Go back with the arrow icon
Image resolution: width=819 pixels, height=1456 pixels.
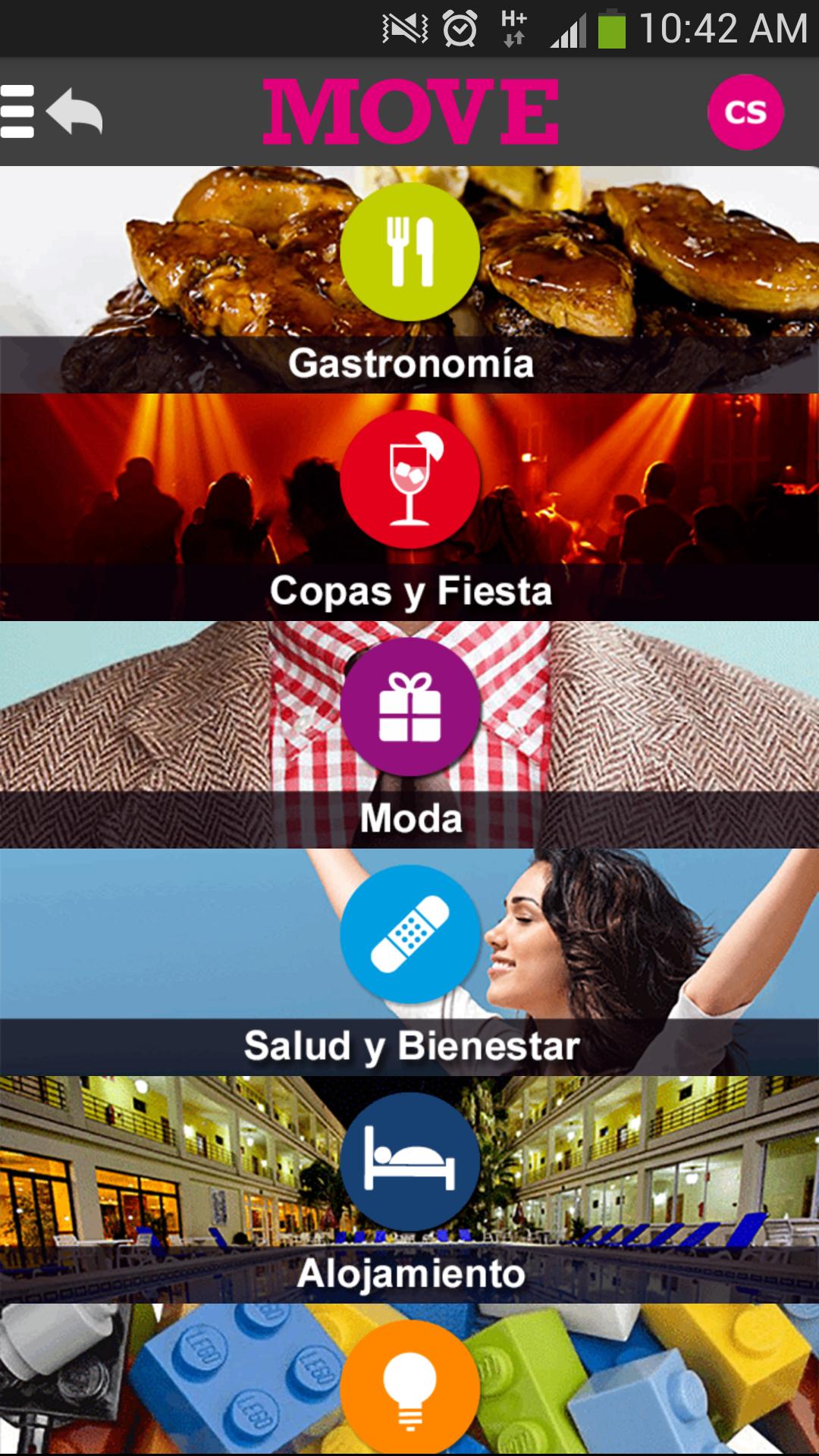pyautogui.click(x=74, y=111)
